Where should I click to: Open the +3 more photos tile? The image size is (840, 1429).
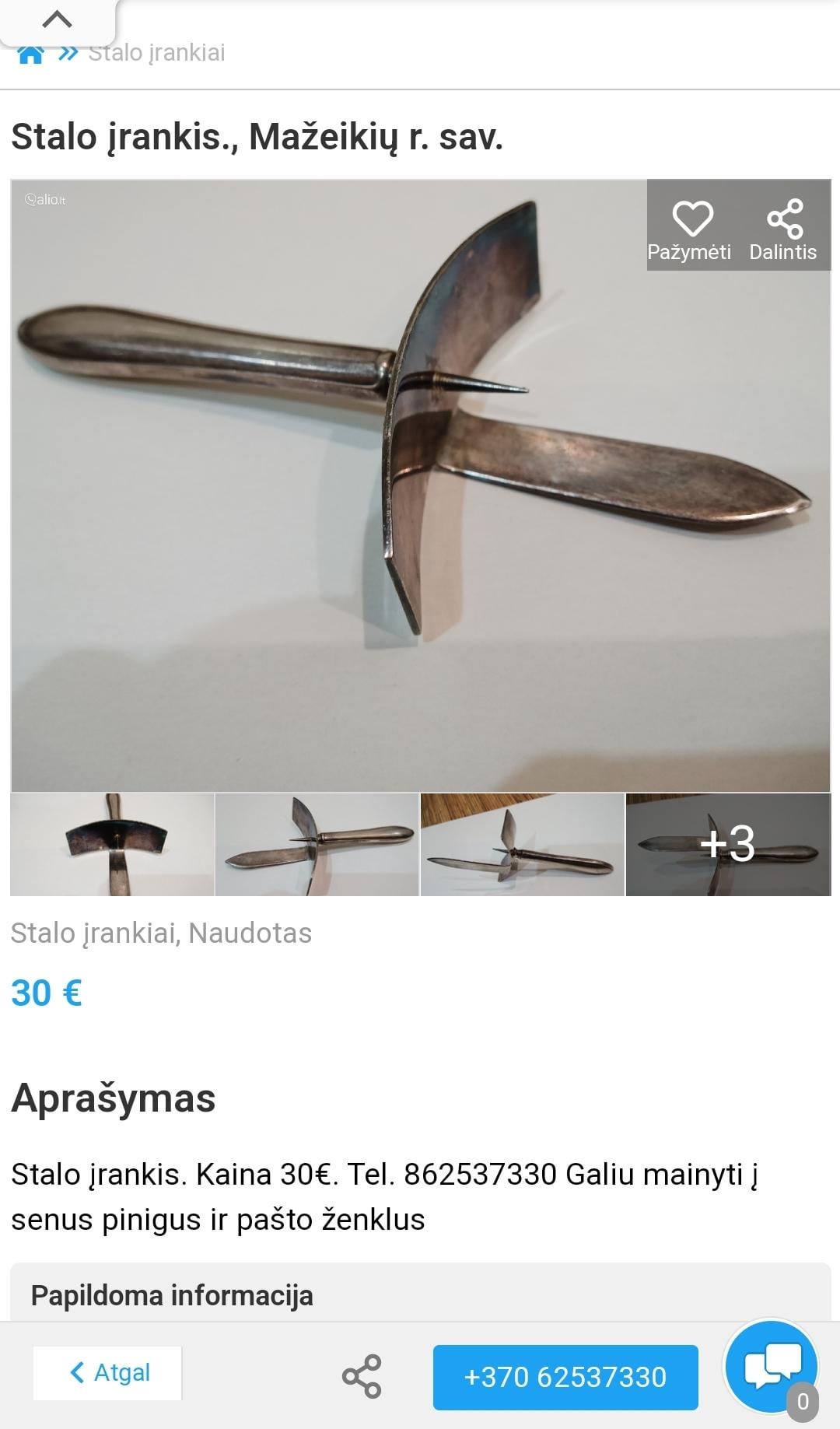728,845
